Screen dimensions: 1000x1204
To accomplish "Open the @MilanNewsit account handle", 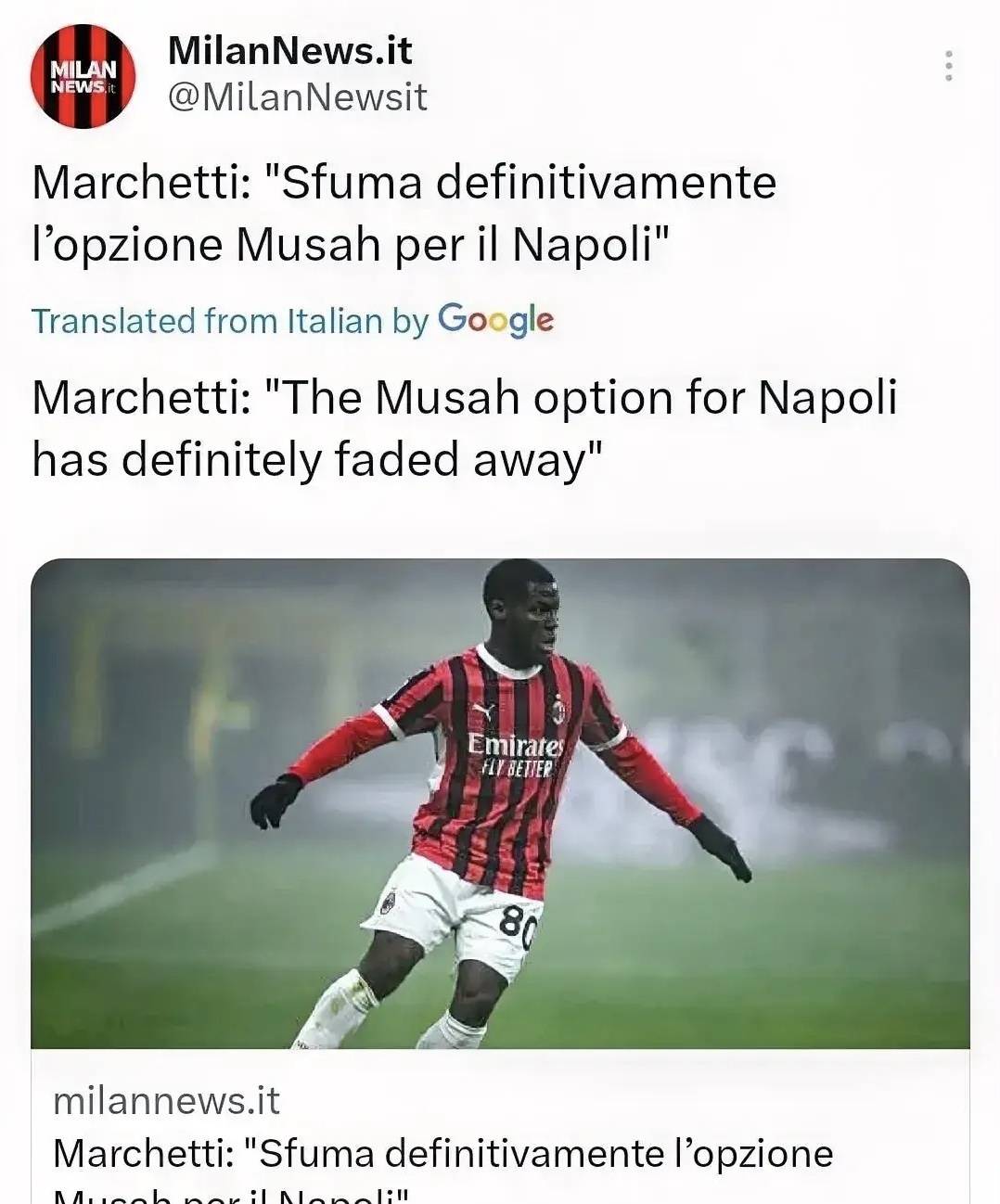I will (297, 97).
